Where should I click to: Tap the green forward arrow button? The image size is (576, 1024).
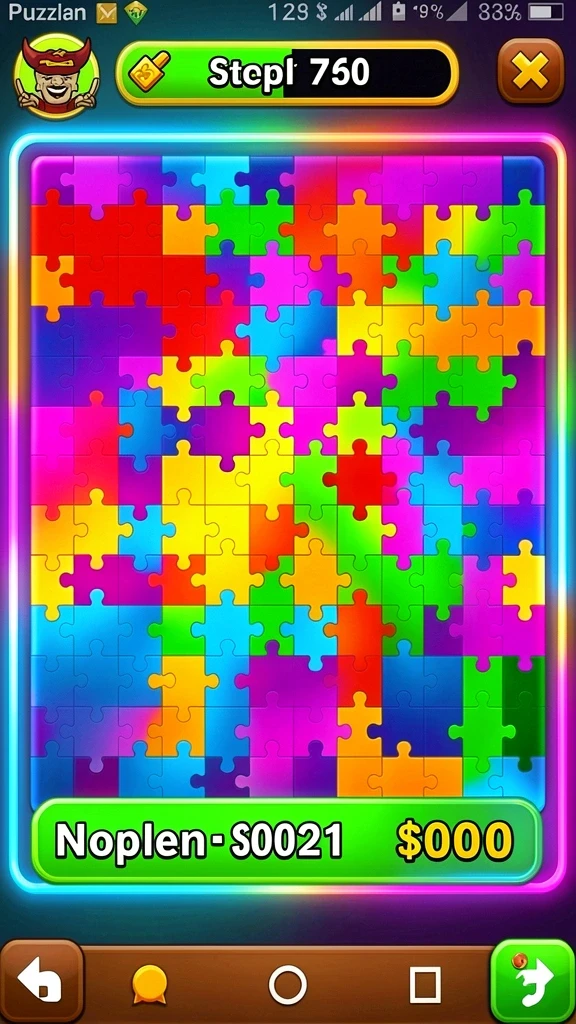[x=533, y=982]
